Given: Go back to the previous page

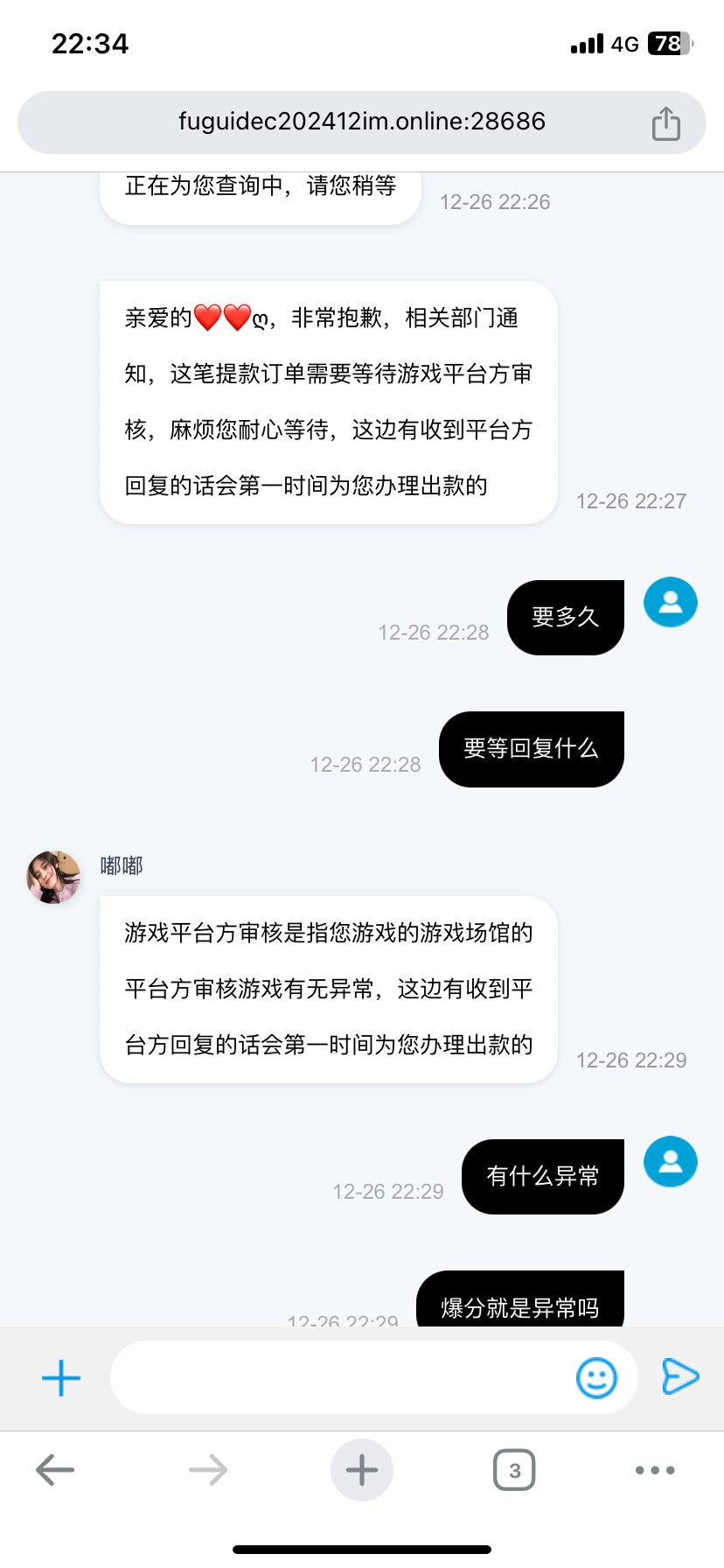Looking at the screenshot, I should point(55,1470).
